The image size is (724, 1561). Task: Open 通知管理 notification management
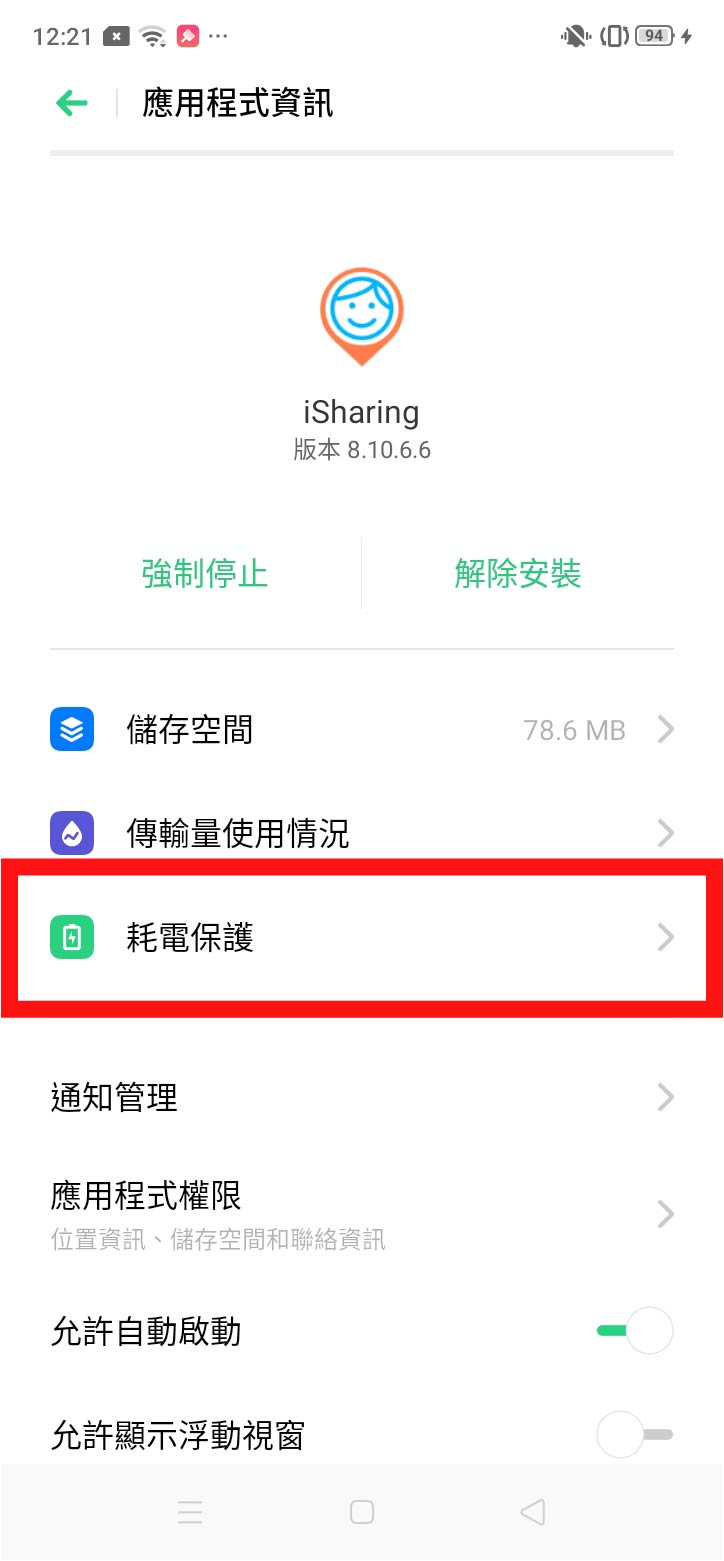click(x=361, y=1098)
